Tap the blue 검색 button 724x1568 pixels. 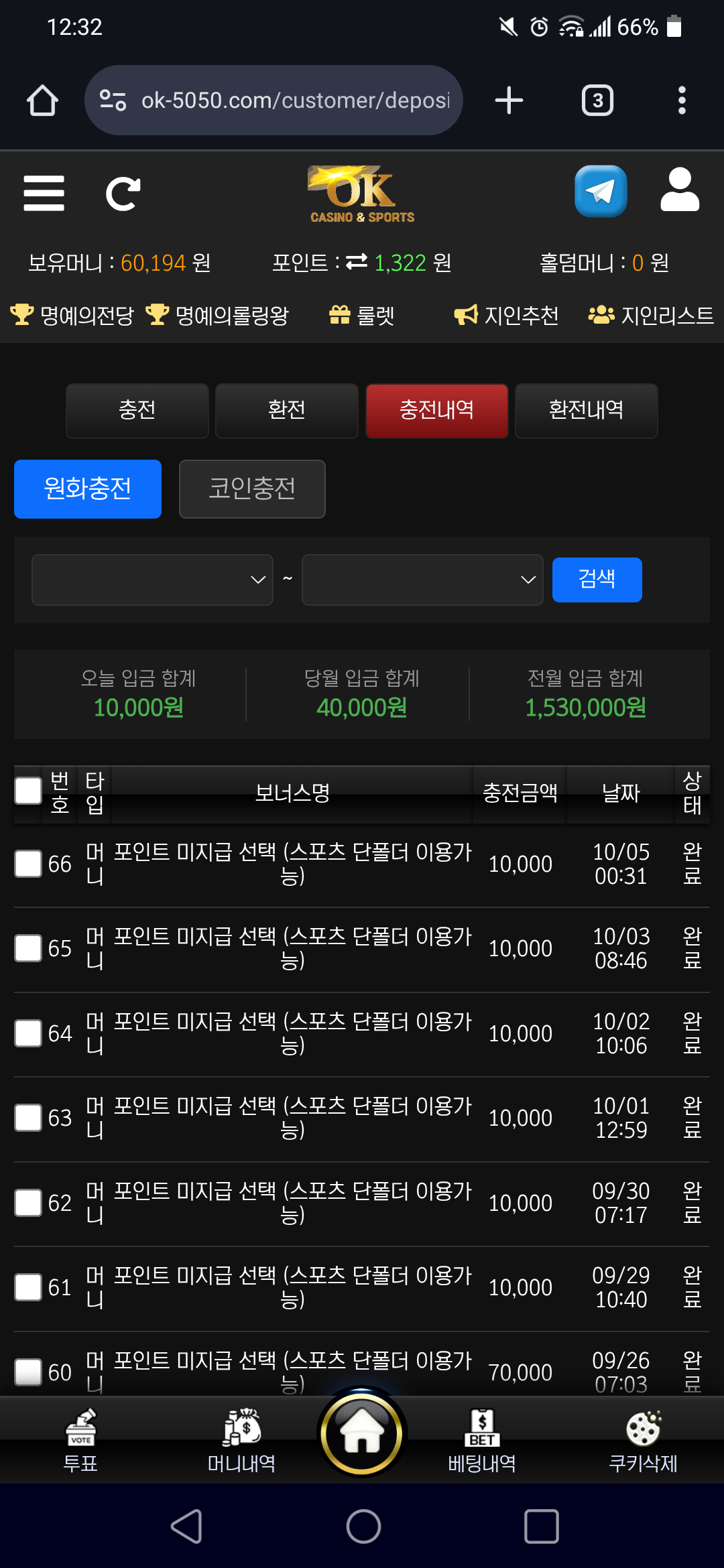pos(597,579)
